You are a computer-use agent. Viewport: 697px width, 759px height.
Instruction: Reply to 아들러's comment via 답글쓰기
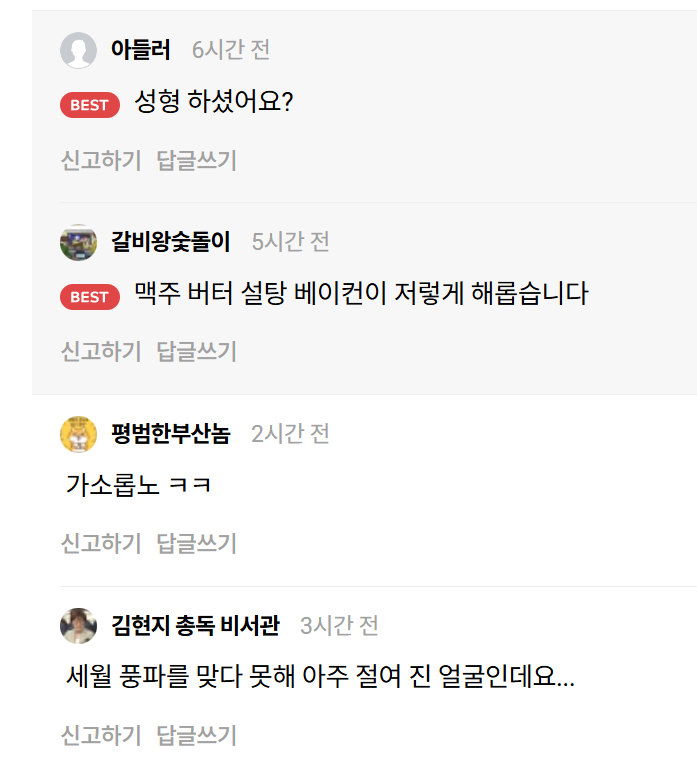196,160
